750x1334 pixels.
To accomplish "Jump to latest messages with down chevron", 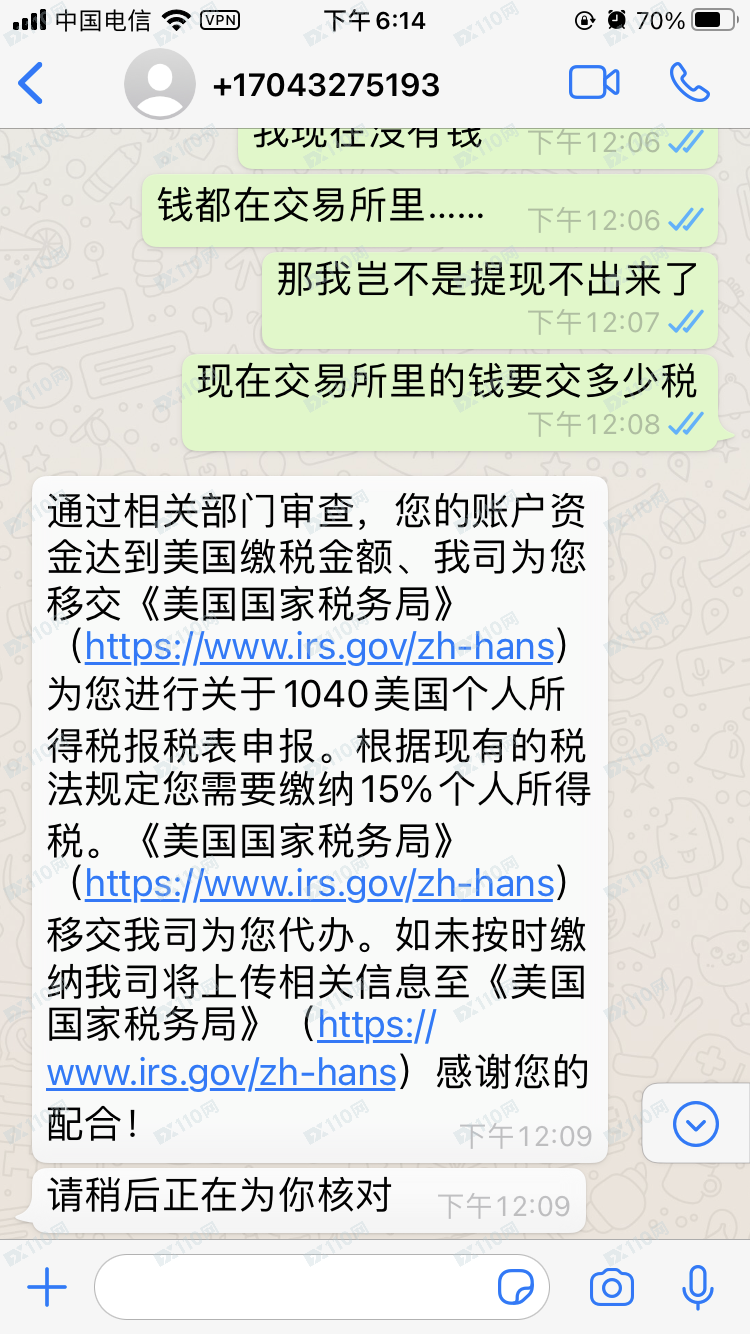I will (x=695, y=1125).
